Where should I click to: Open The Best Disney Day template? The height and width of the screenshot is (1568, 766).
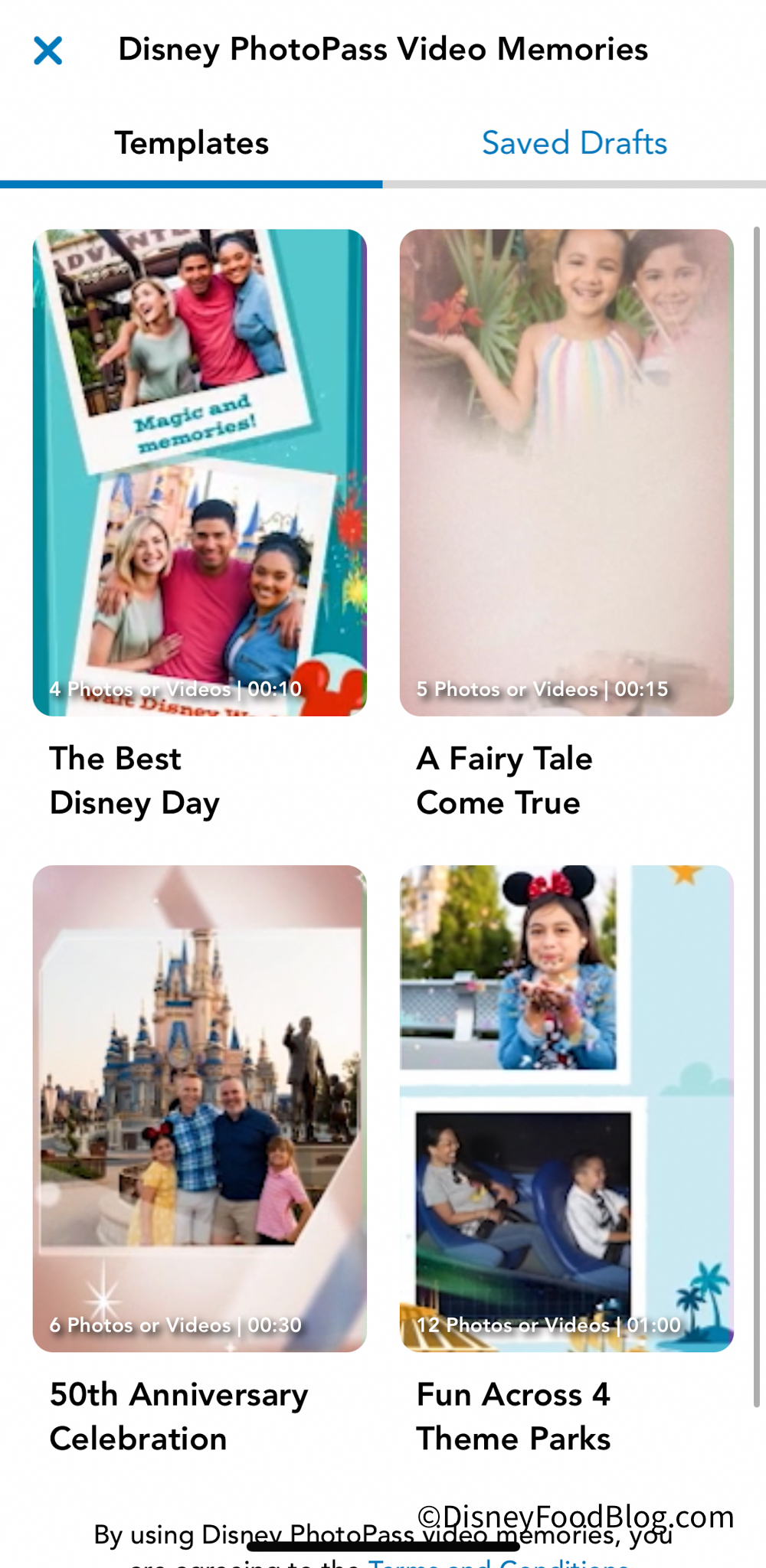(x=199, y=472)
